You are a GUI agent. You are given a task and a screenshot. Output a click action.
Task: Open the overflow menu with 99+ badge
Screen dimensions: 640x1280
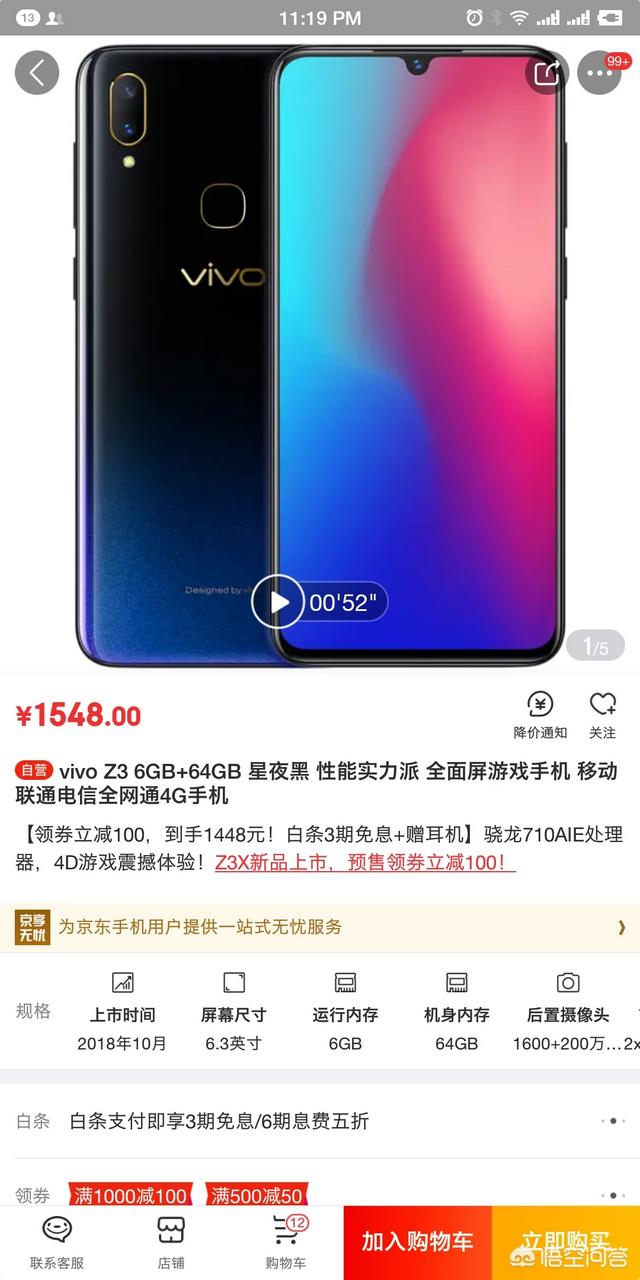[x=600, y=73]
